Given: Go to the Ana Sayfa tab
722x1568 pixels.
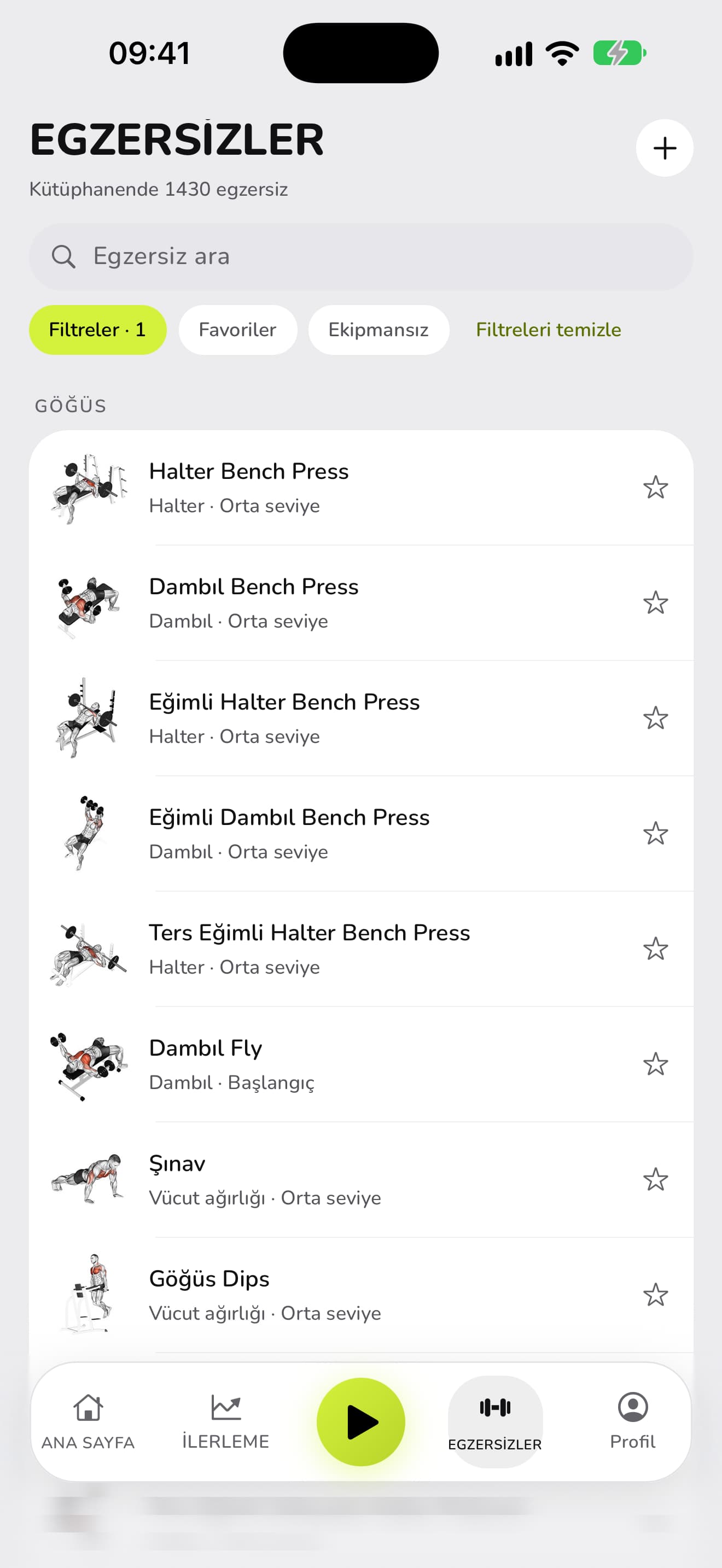Looking at the screenshot, I should (x=88, y=1422).
